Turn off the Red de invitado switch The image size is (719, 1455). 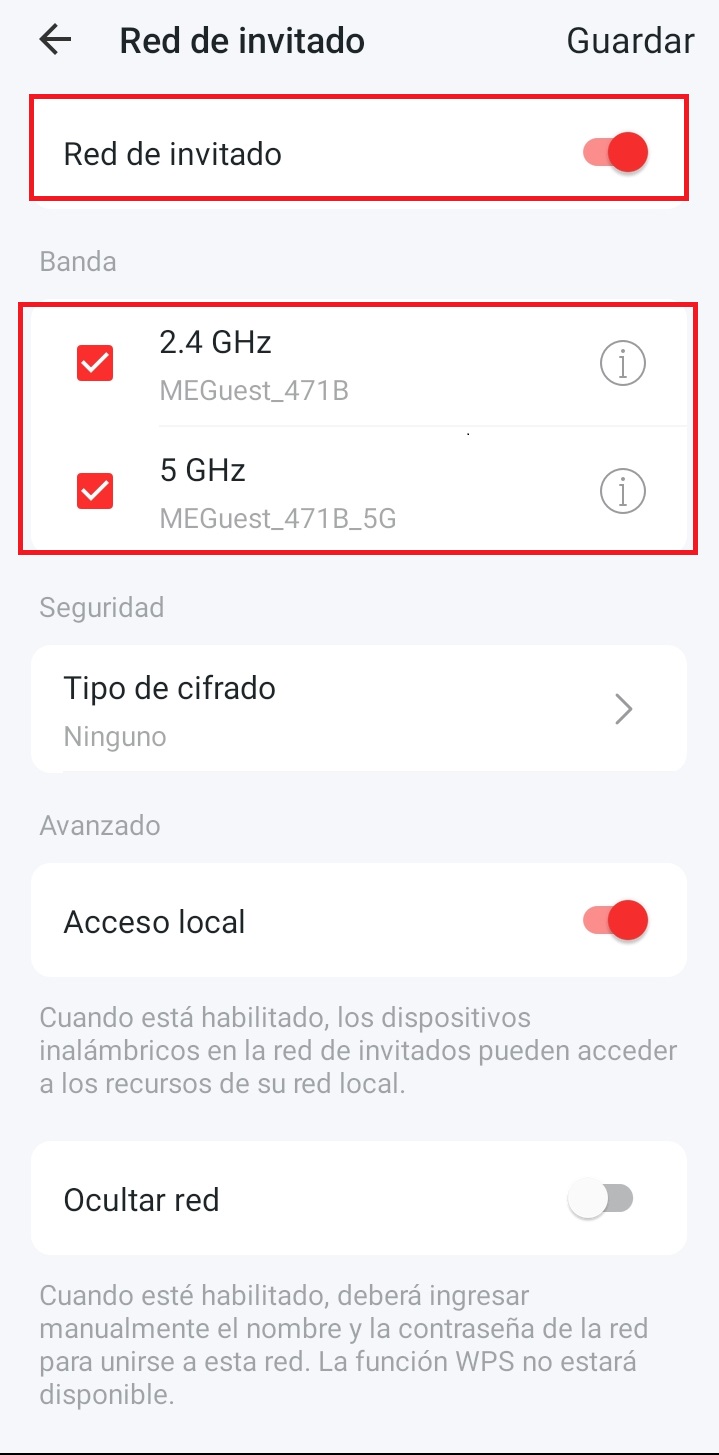[616, 154]
